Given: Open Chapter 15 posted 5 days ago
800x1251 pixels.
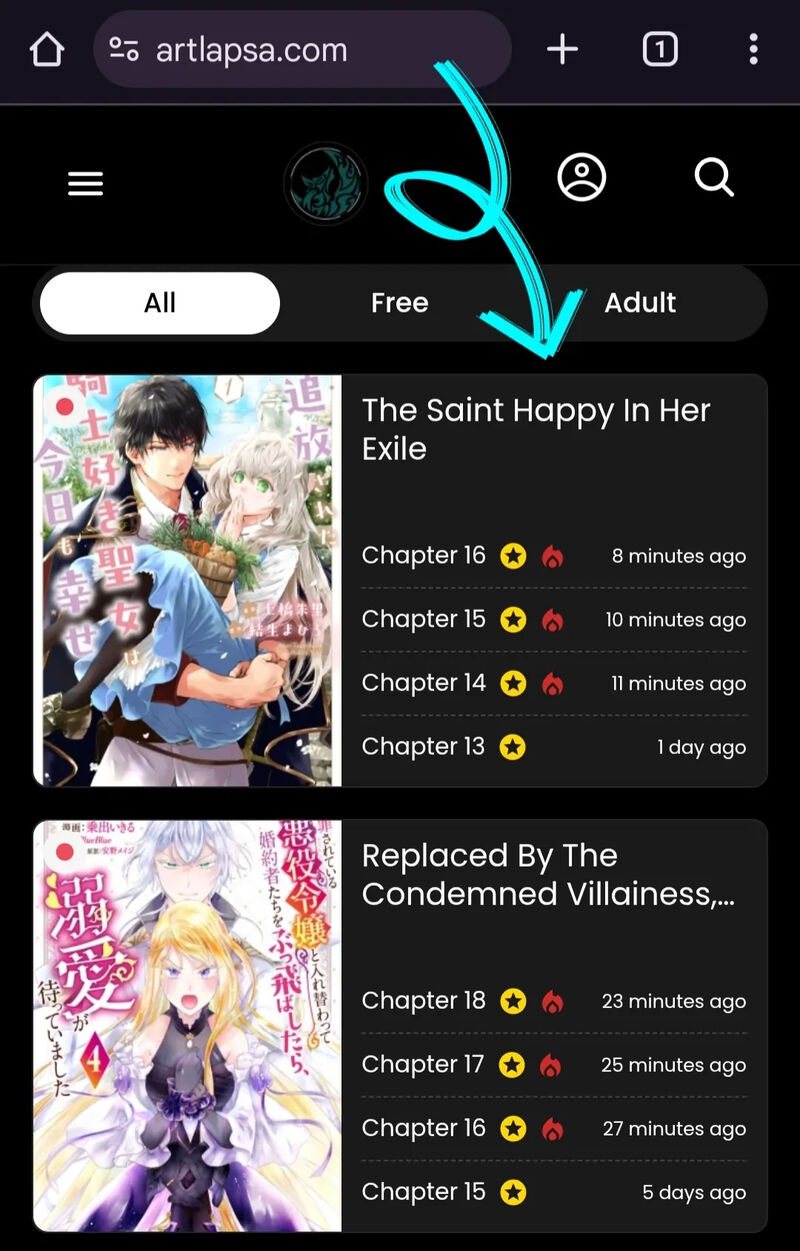Looking at the screenshot, I should (424, 1192).
